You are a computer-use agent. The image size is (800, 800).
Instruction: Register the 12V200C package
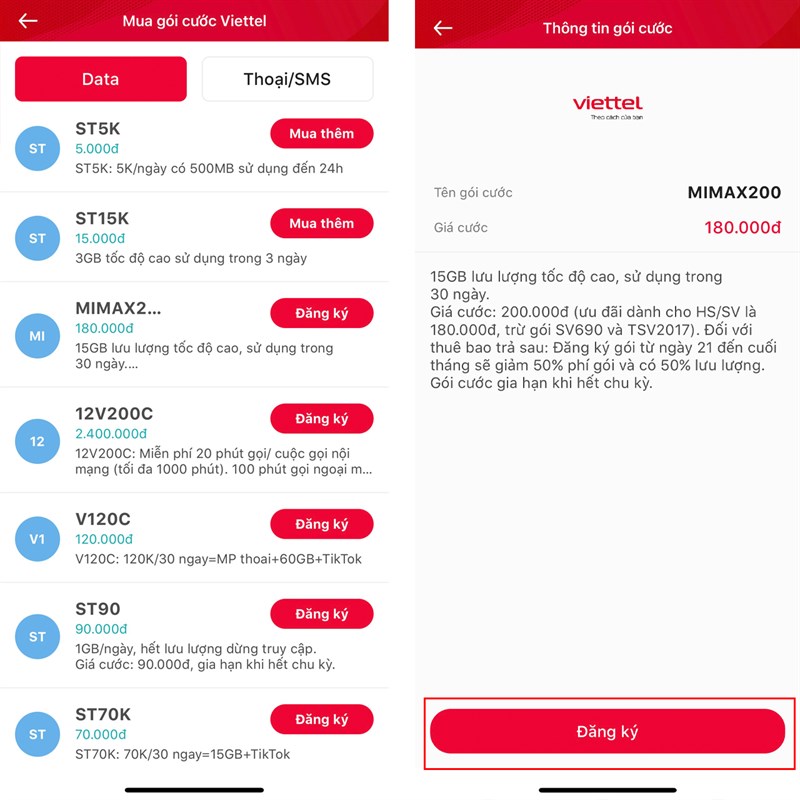click(x=321, y=418)
